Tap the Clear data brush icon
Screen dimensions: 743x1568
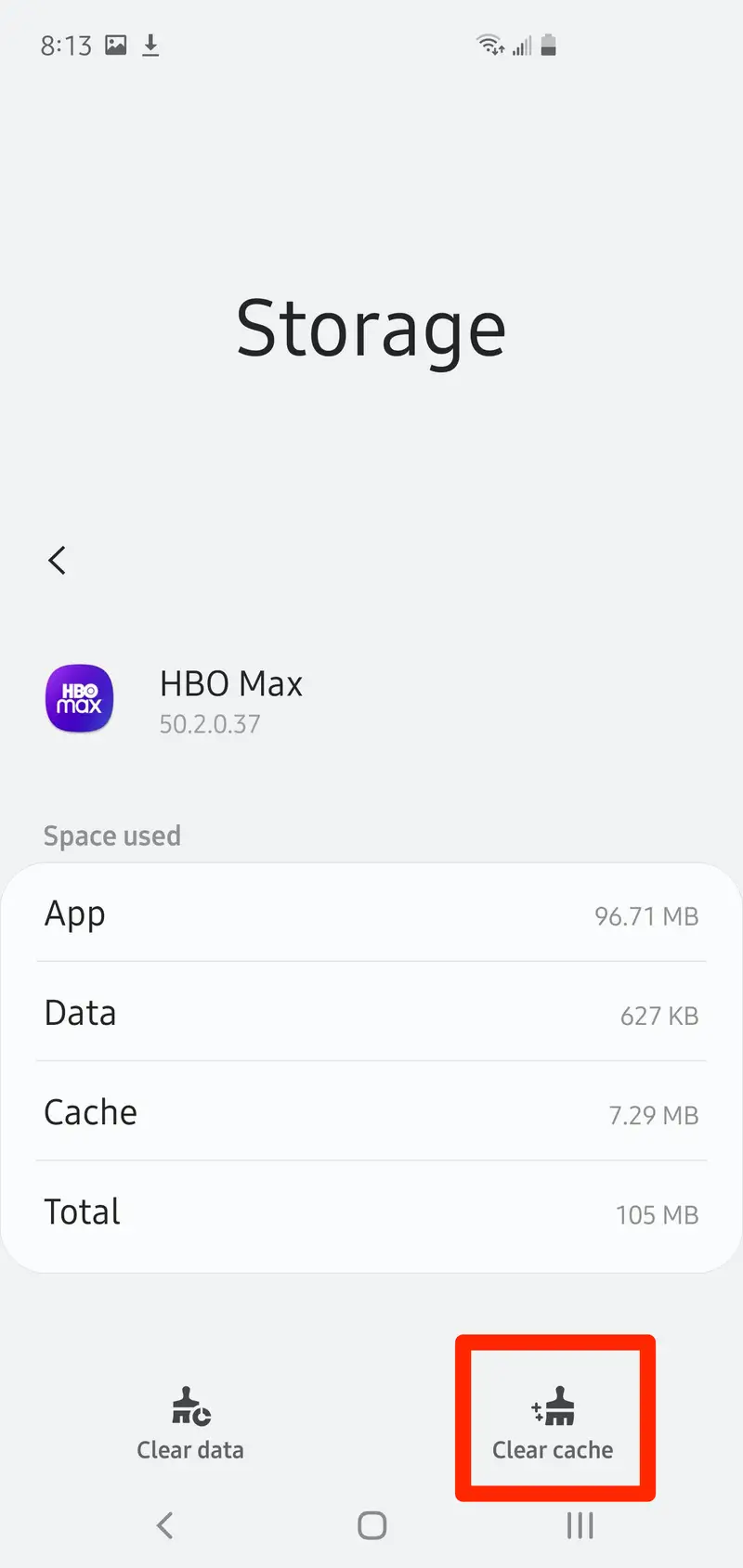(x=189, y=1406)
